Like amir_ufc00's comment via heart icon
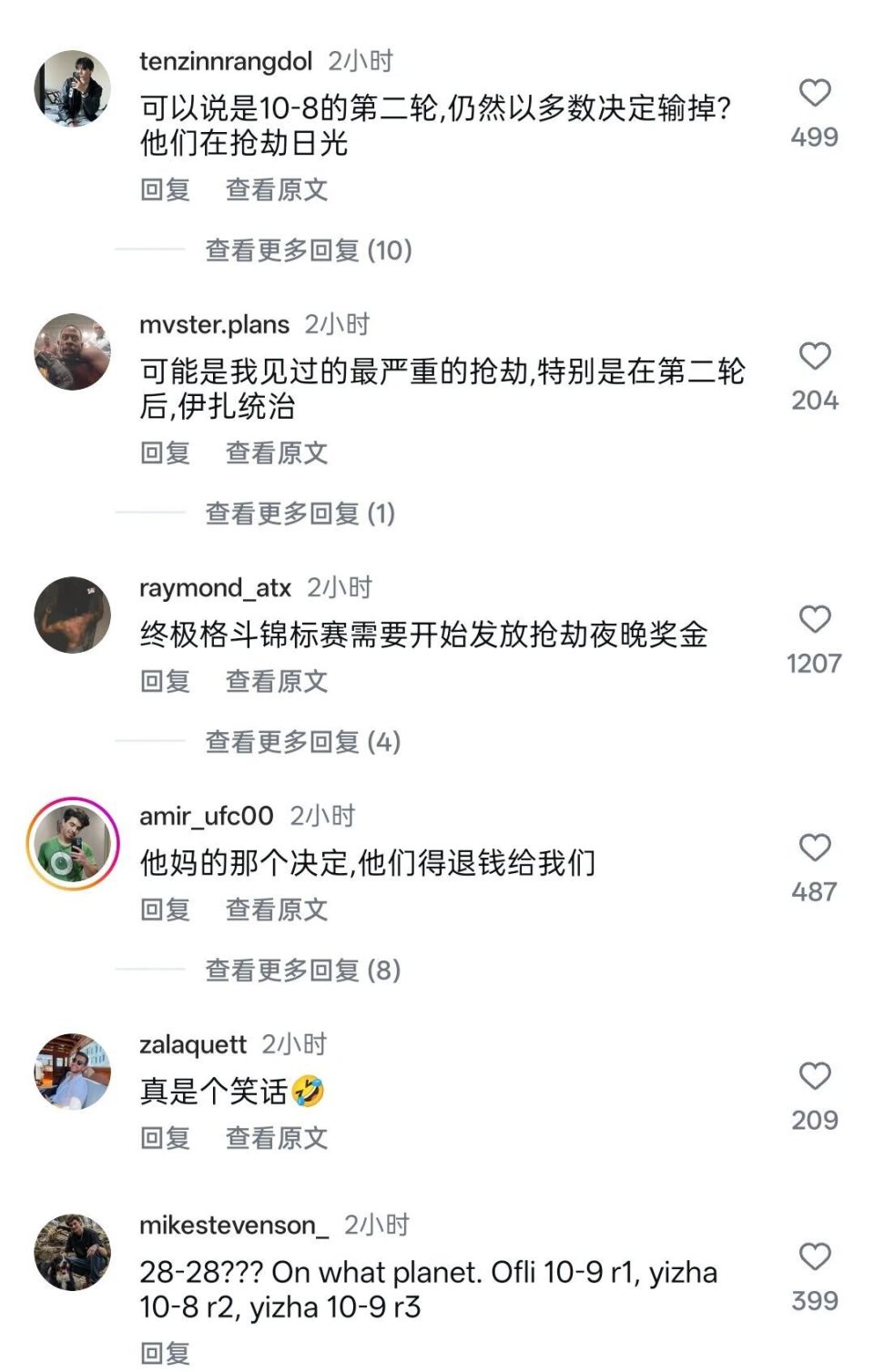This screenshot has height=1372, width=874. (815, 847)
